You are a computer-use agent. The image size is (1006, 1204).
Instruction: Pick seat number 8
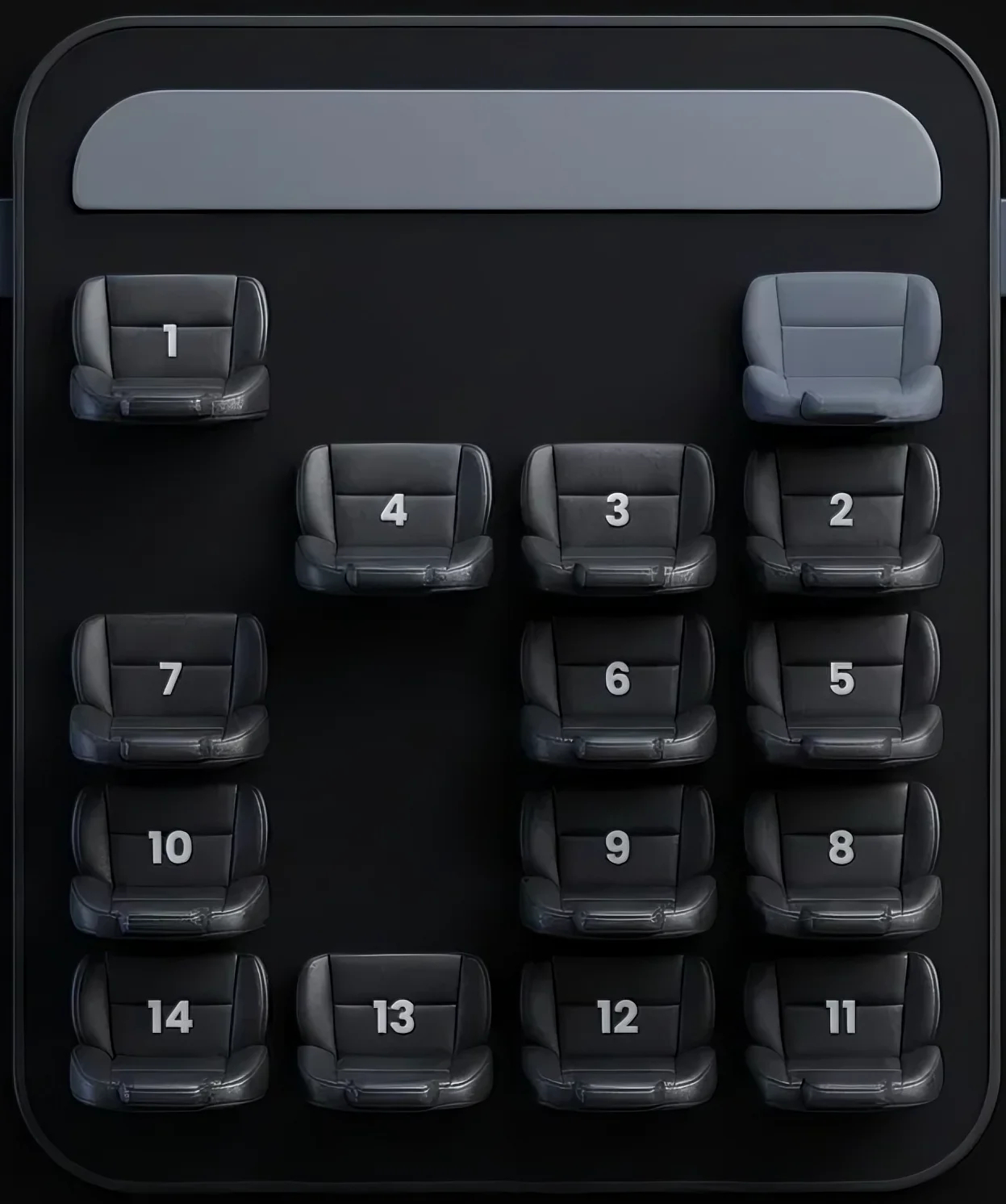(x=841, y=854)
